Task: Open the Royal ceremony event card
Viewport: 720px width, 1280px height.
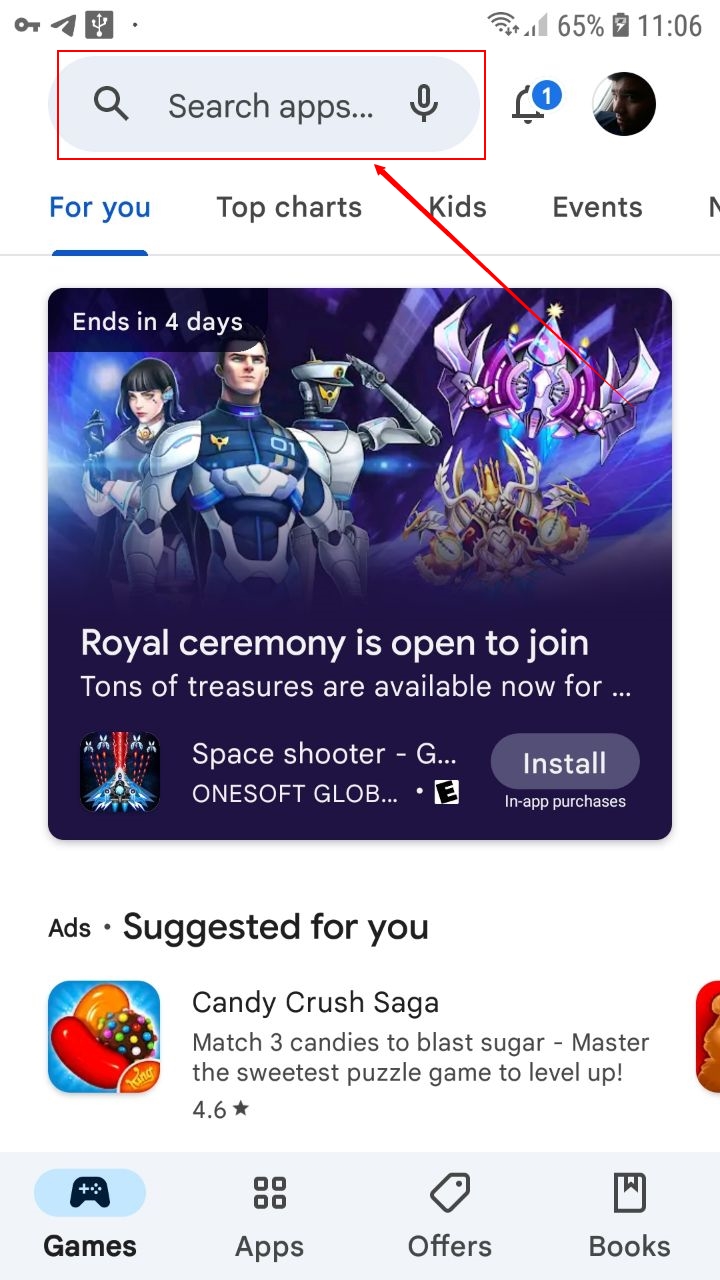Action: (360, 500)
